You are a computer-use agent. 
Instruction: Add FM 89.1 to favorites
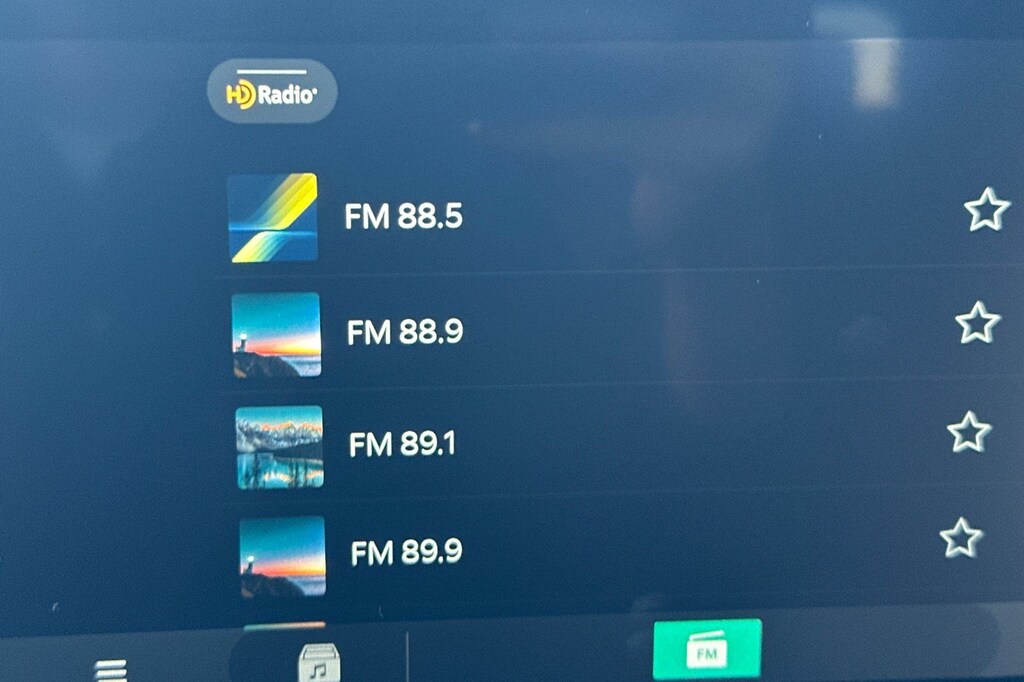[x=968, y=432]
